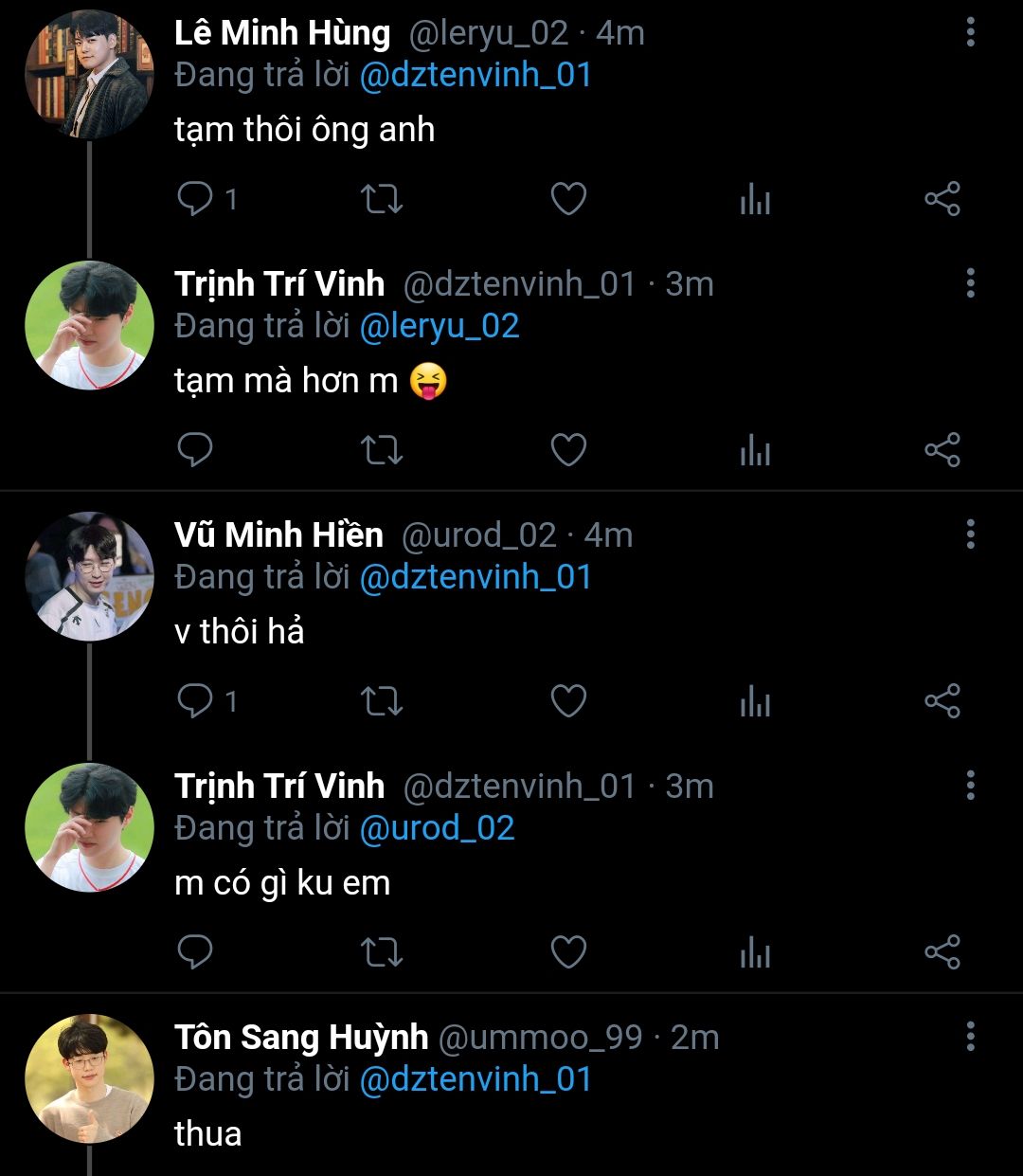Like Lê Minh Hùng's reply
The height and width of the screenshot is (1176, 1023).
pos(568,199)
